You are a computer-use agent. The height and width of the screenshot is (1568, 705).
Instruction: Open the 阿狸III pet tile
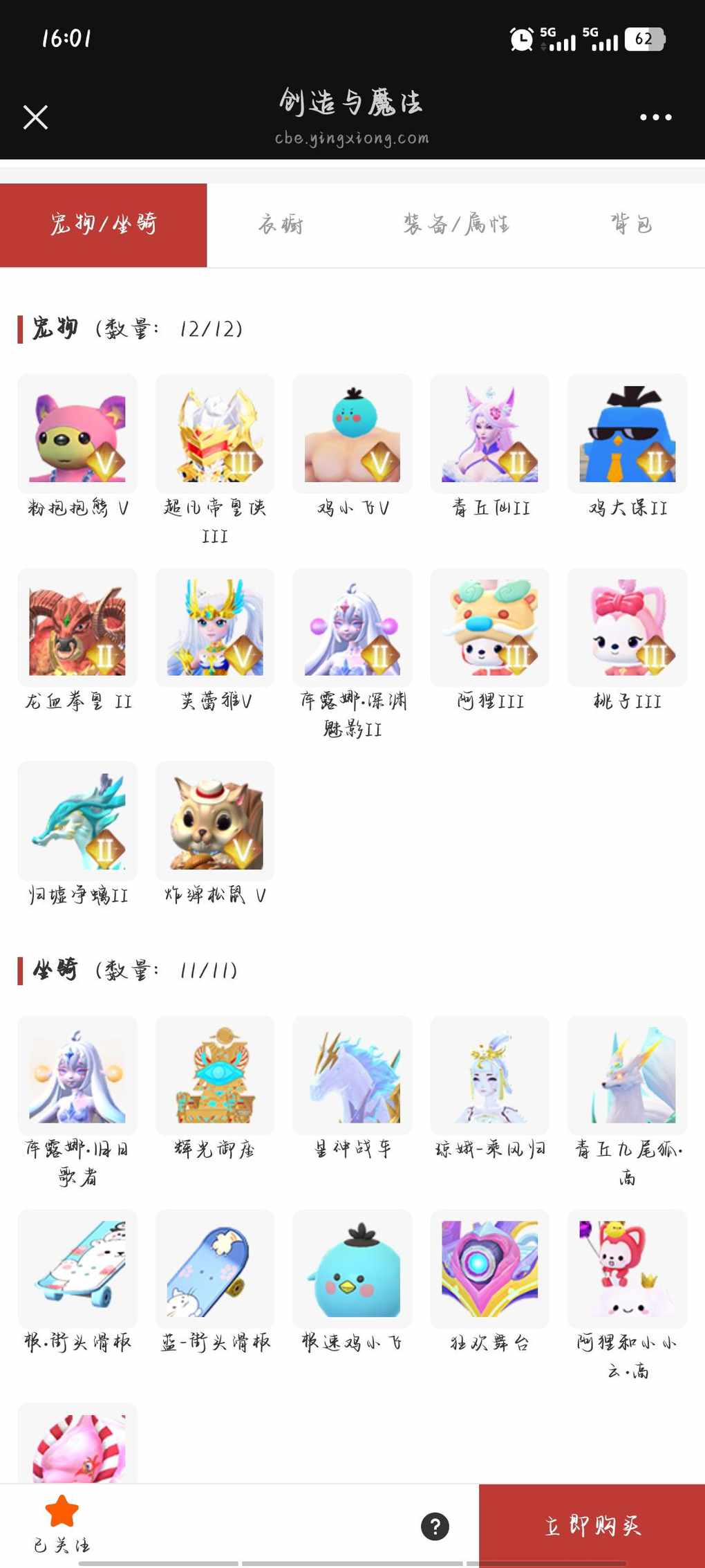pos(489,628)
